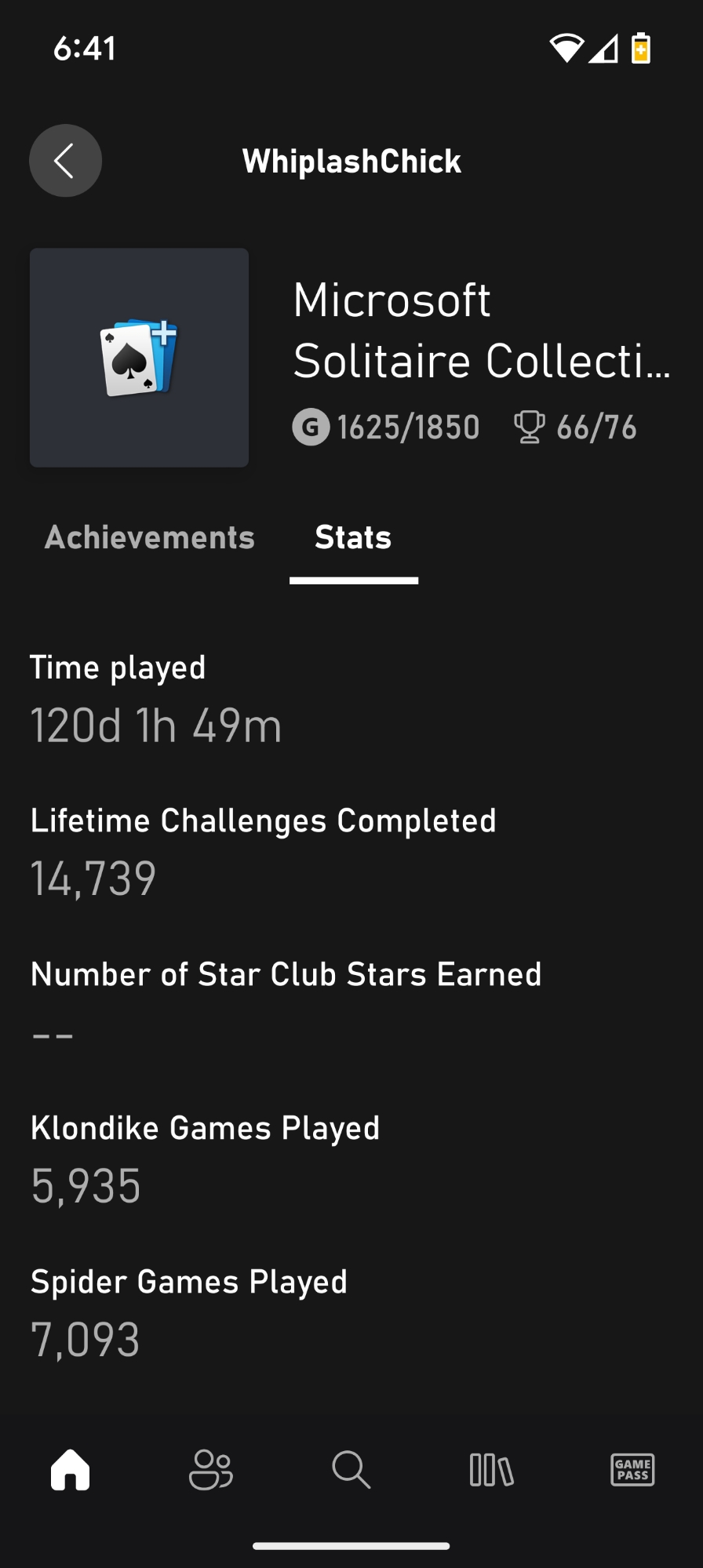Screen dimensions: 703x1568
Task: Open the Friends tab in bottom navigation
Action: pos(210,1469)
